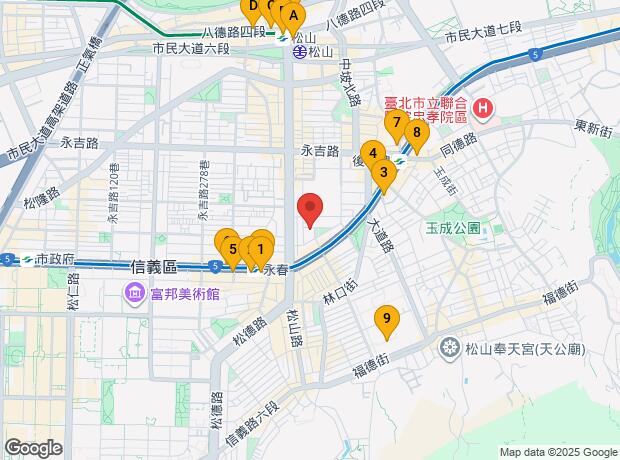Tap map marker labeled D
Image resolution: width=620 pixels, height=460 pixels.
(x=252, y=7)
